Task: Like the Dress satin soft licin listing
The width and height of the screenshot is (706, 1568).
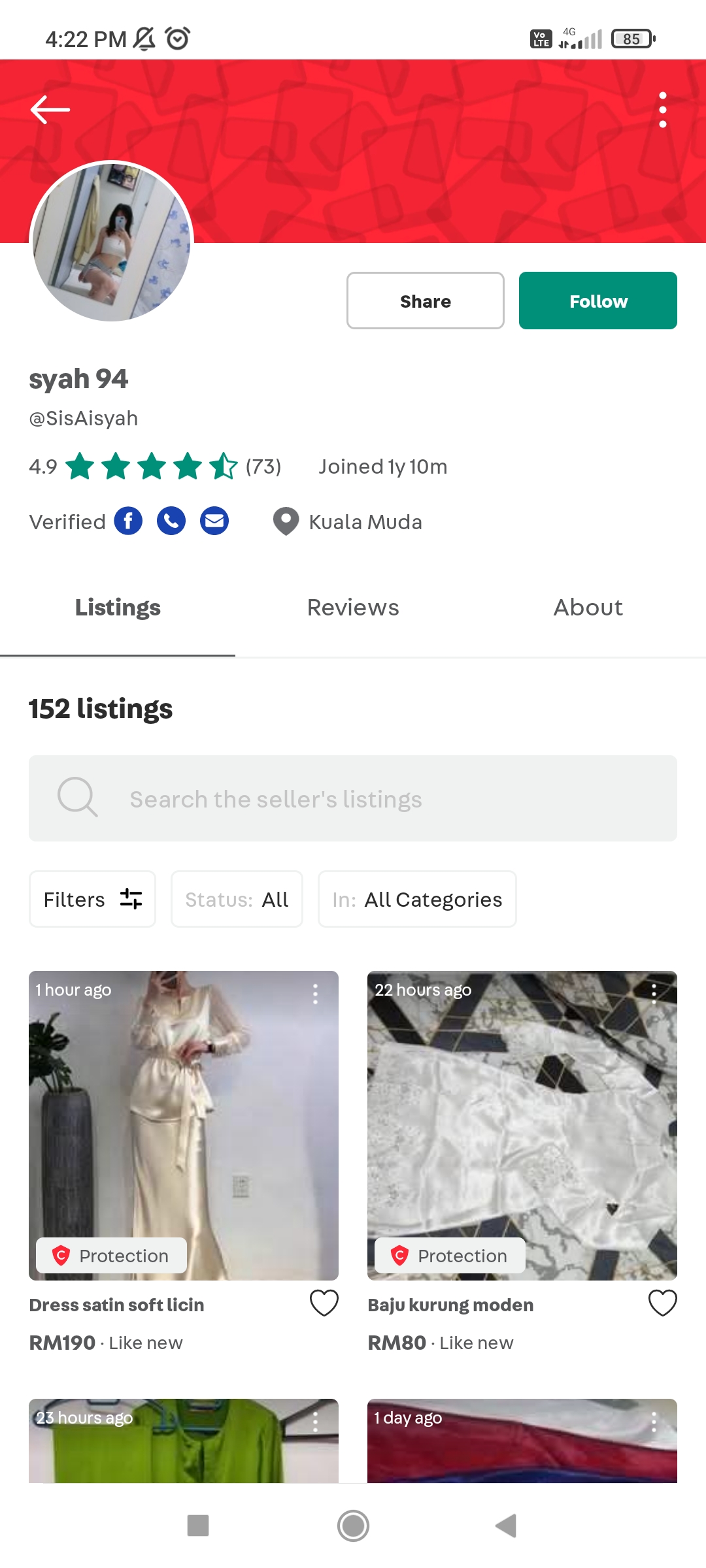Action: (324, 1303)
